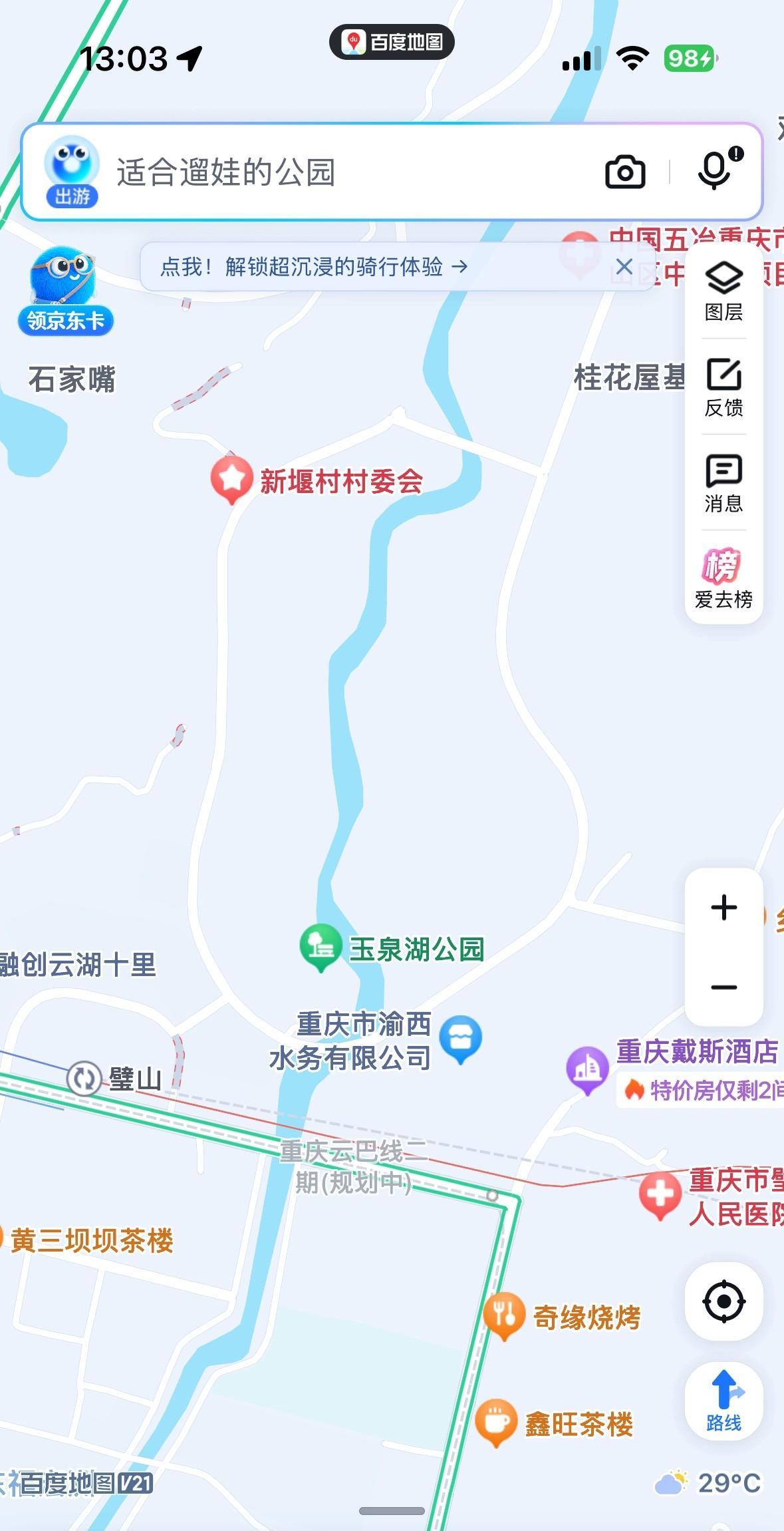Select the 新堰村村委会 map marker

pyautogui.click(x=231, y=478)
